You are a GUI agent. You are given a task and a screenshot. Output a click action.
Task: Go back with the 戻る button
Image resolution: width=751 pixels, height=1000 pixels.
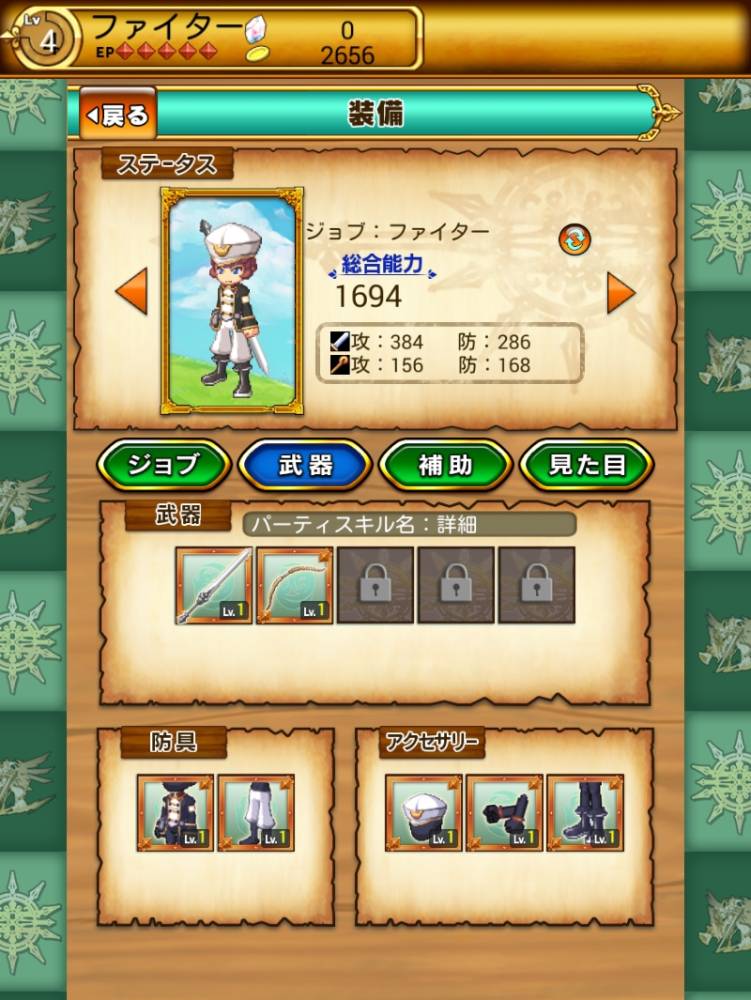point(118,116)
